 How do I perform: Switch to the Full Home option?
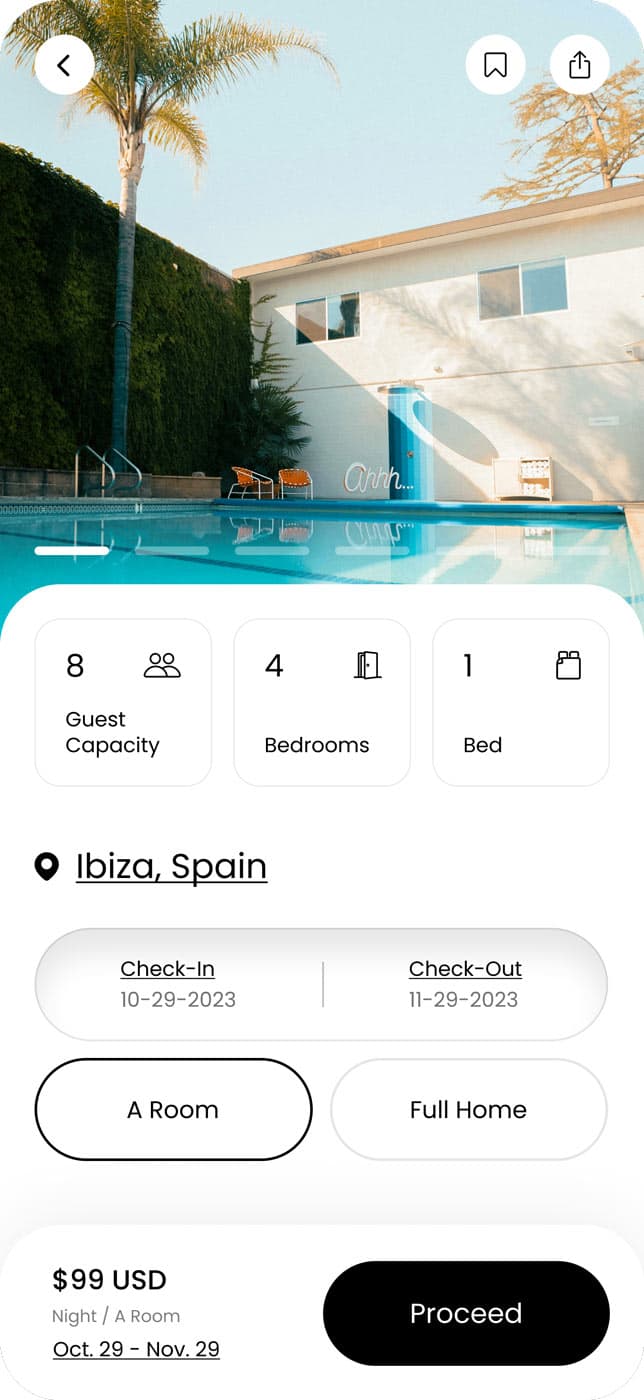pyautogui.click(x=468, y=1109)
